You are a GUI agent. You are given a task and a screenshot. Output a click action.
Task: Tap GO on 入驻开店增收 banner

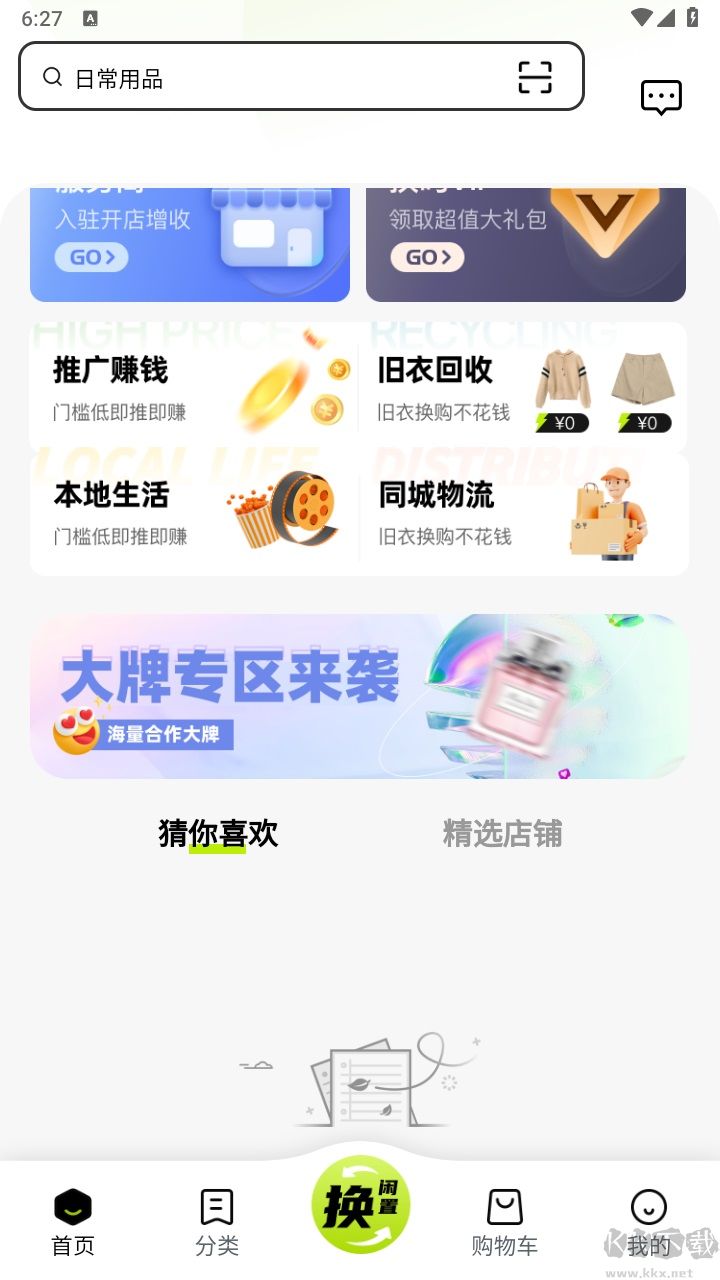point(87,257)
